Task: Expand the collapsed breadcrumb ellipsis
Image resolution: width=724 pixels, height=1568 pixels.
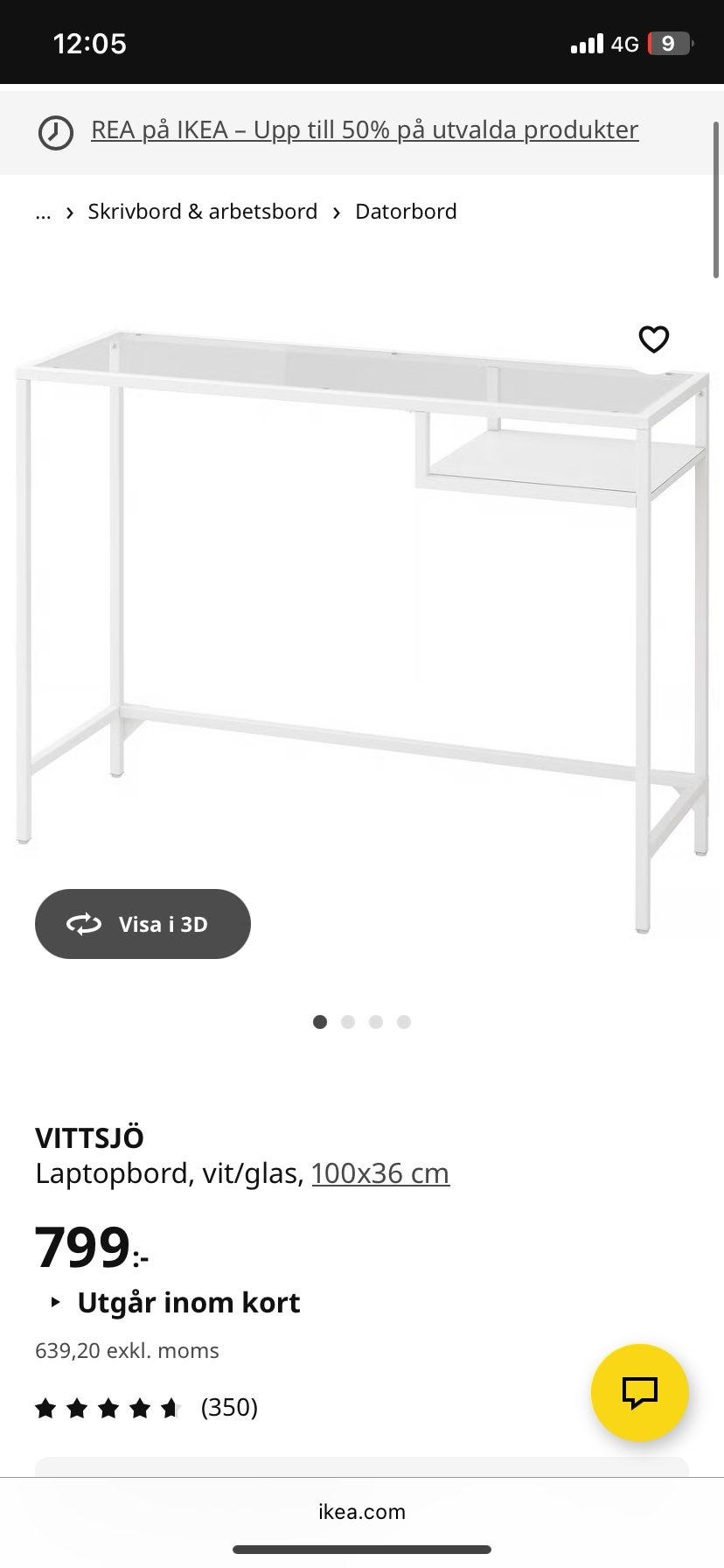Action: pos(43,212)
